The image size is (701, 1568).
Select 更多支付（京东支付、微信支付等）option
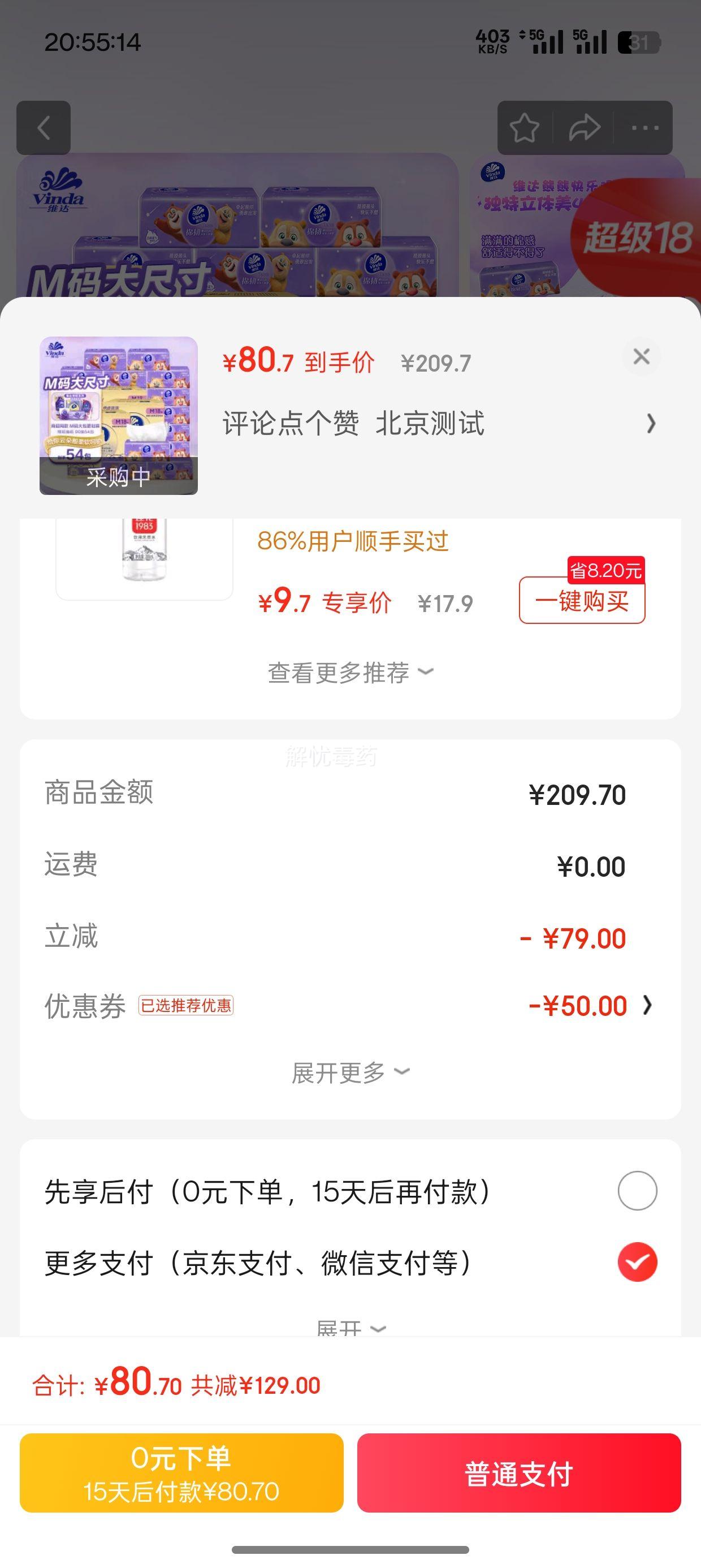pos(350,1263)
